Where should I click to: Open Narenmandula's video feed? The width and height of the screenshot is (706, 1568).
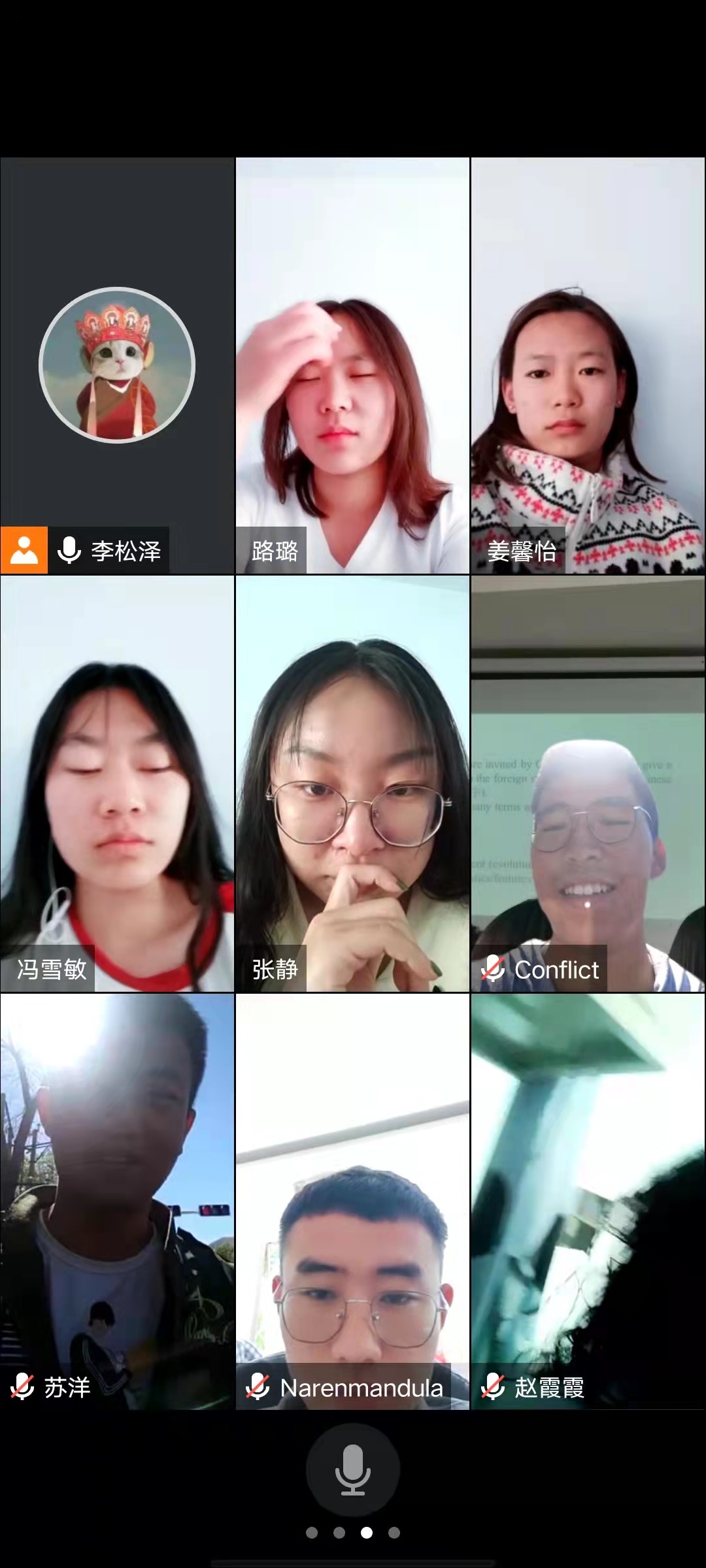(352, 1201)
